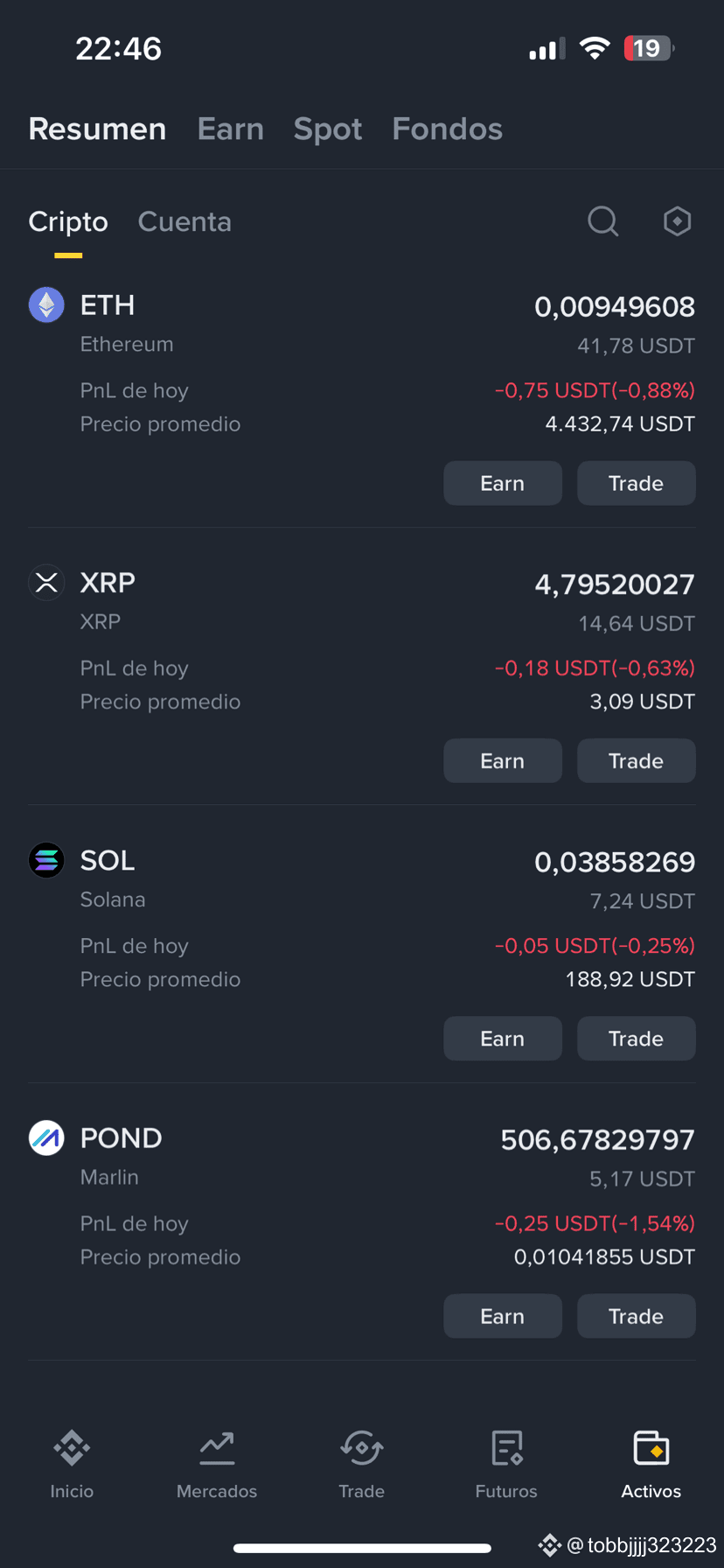Screen dimensions: 724x1568
Task: Go to Inicio in bottom bar
Action: pyautogui.click(x=72, y=1465)
